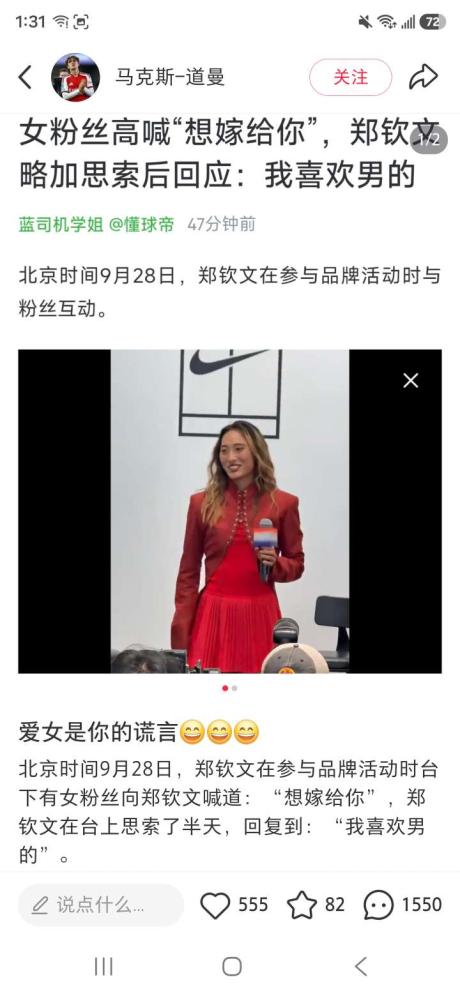The width and height of the screenshot is (460, 996).
Task: Go back with the top-left arrow
Action: pyautogui.click(x=25, y=77)
